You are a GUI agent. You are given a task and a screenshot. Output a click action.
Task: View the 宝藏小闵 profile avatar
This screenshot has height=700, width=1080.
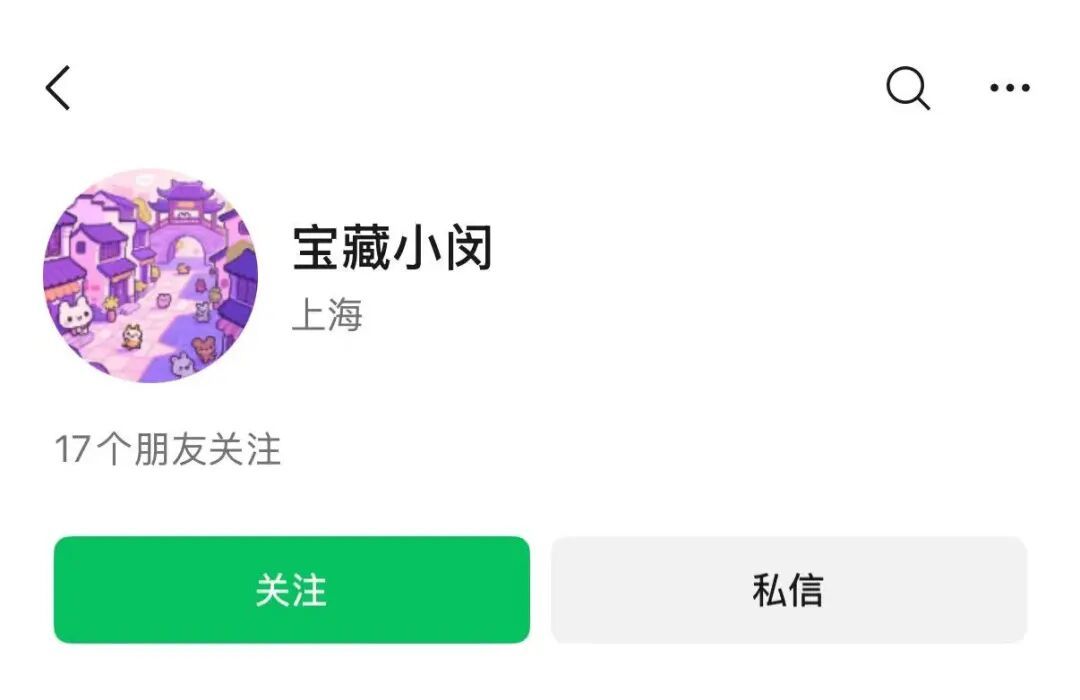tap(151, 275)
